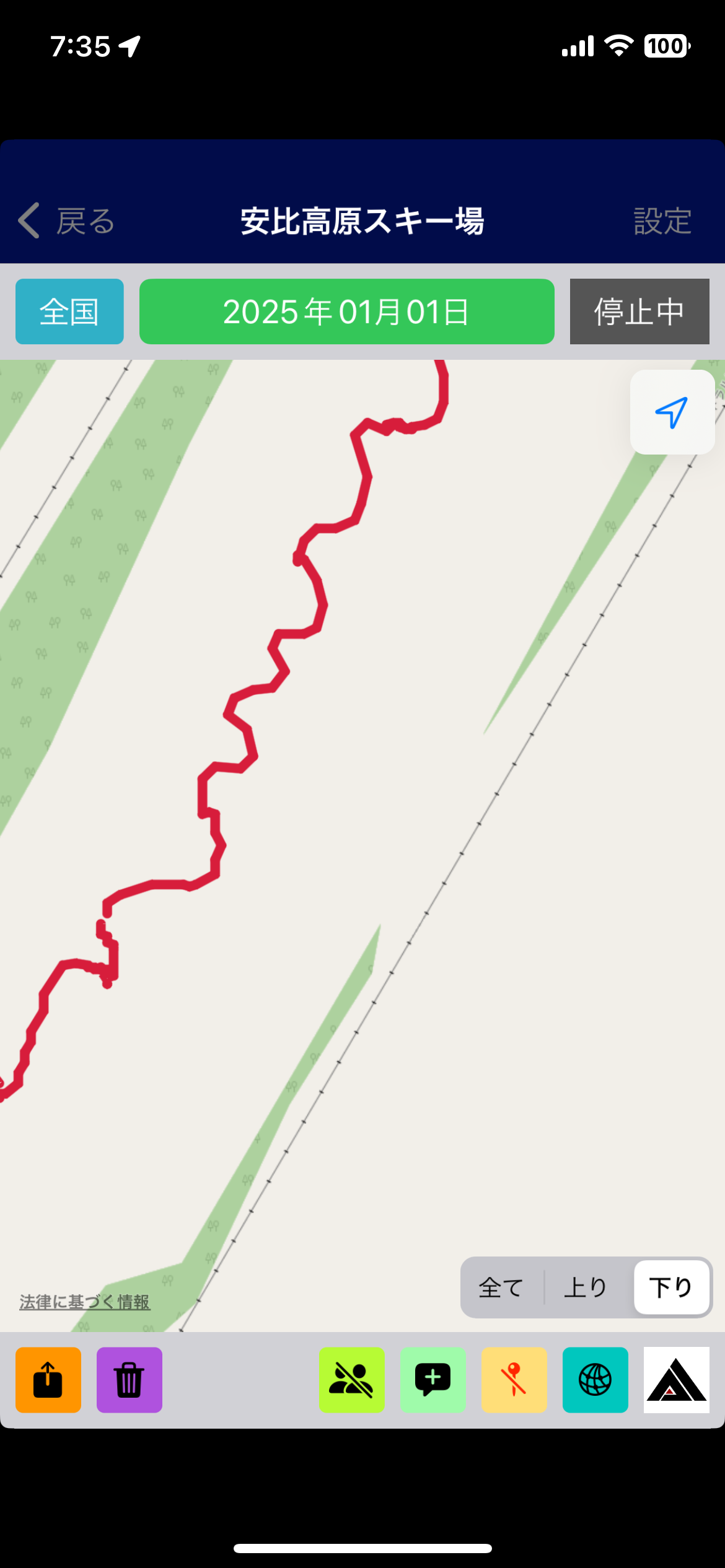
Task: Switch to the 上り segment
Action: point(586,1288)
